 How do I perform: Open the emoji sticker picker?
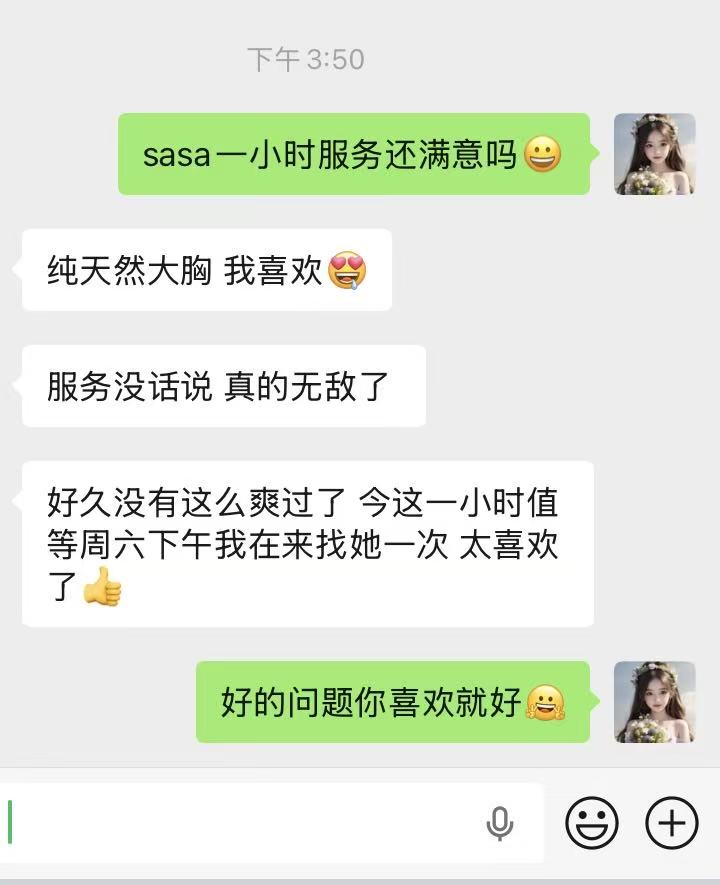click(592, 823)
